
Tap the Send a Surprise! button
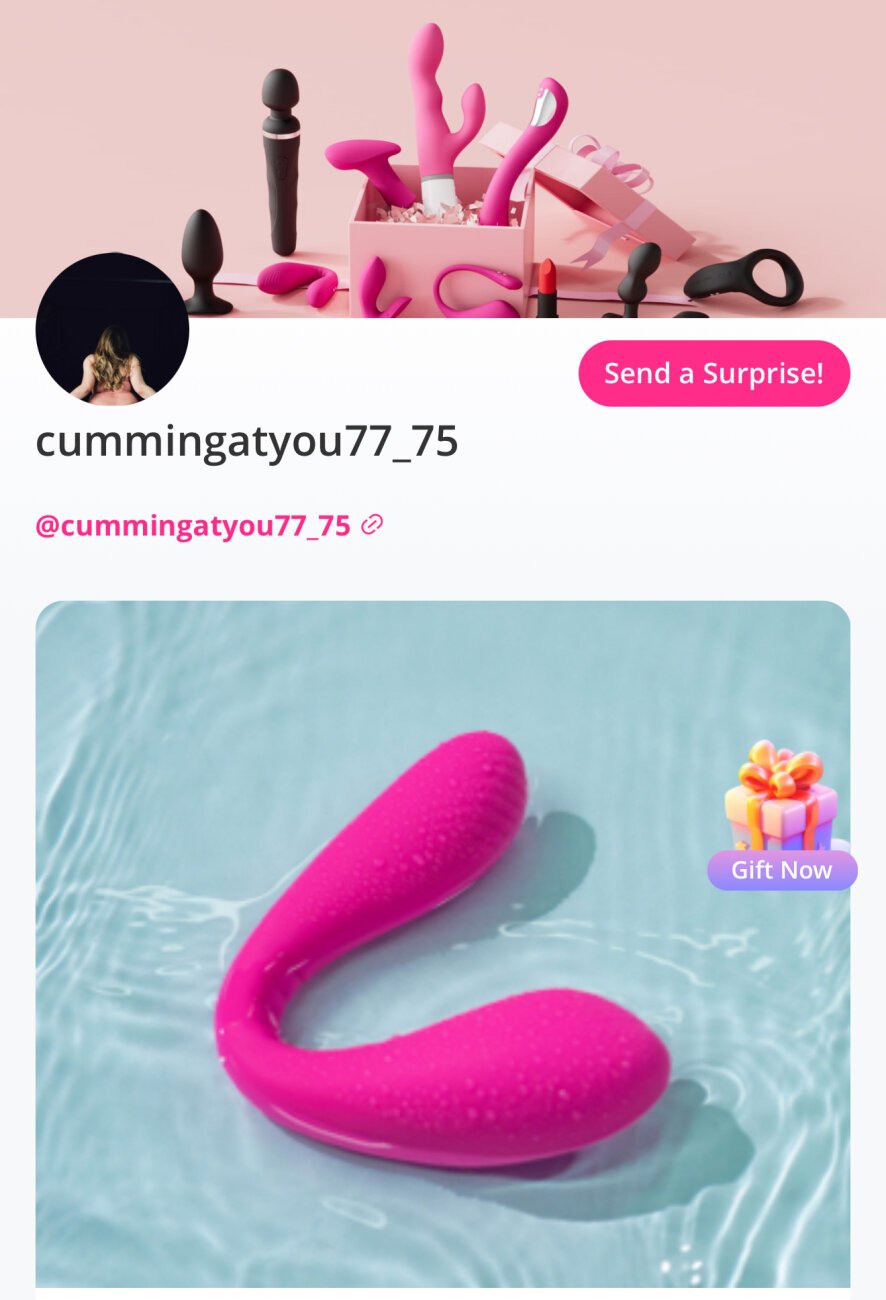714,374
